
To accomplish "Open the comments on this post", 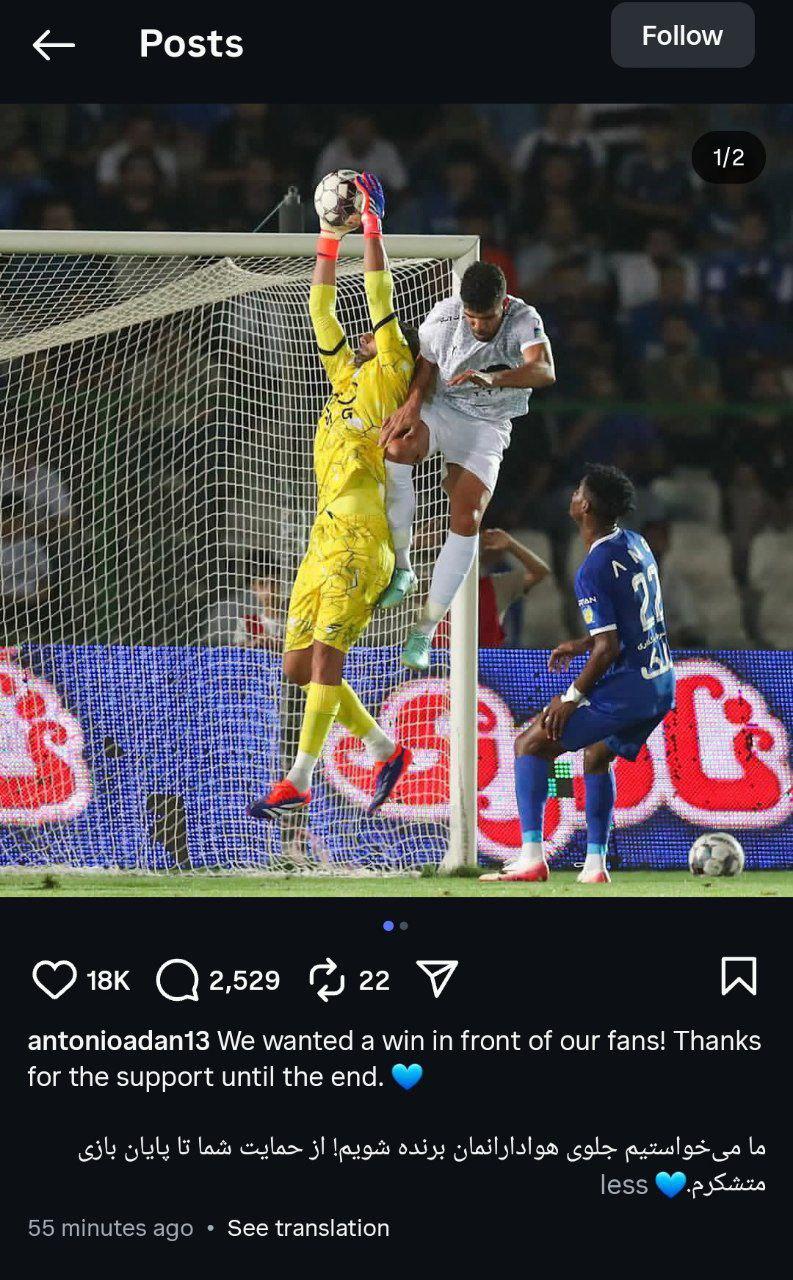I will coord(178,980).
